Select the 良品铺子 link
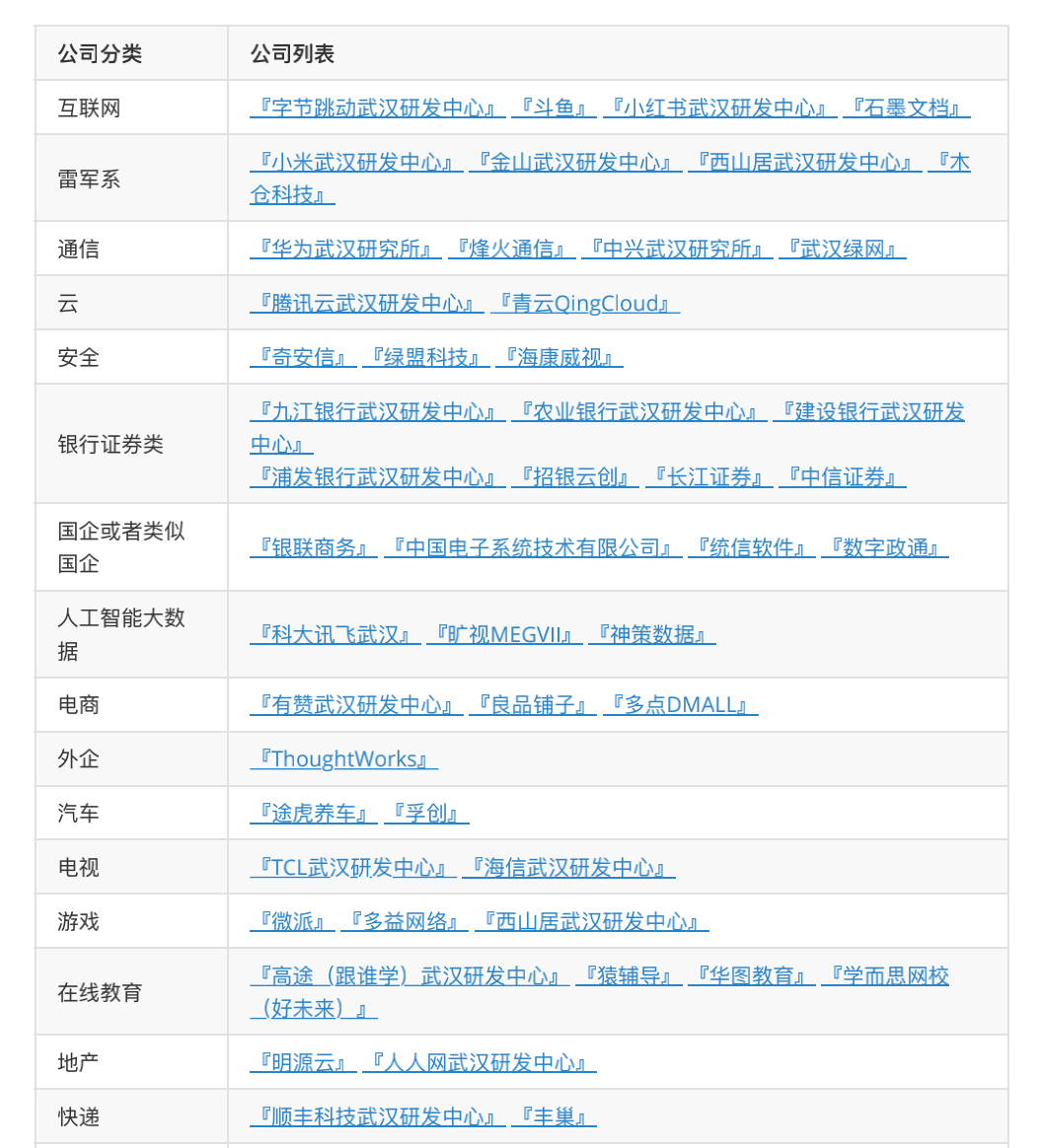1040x1148 pixels. click(x=533, y=704)
